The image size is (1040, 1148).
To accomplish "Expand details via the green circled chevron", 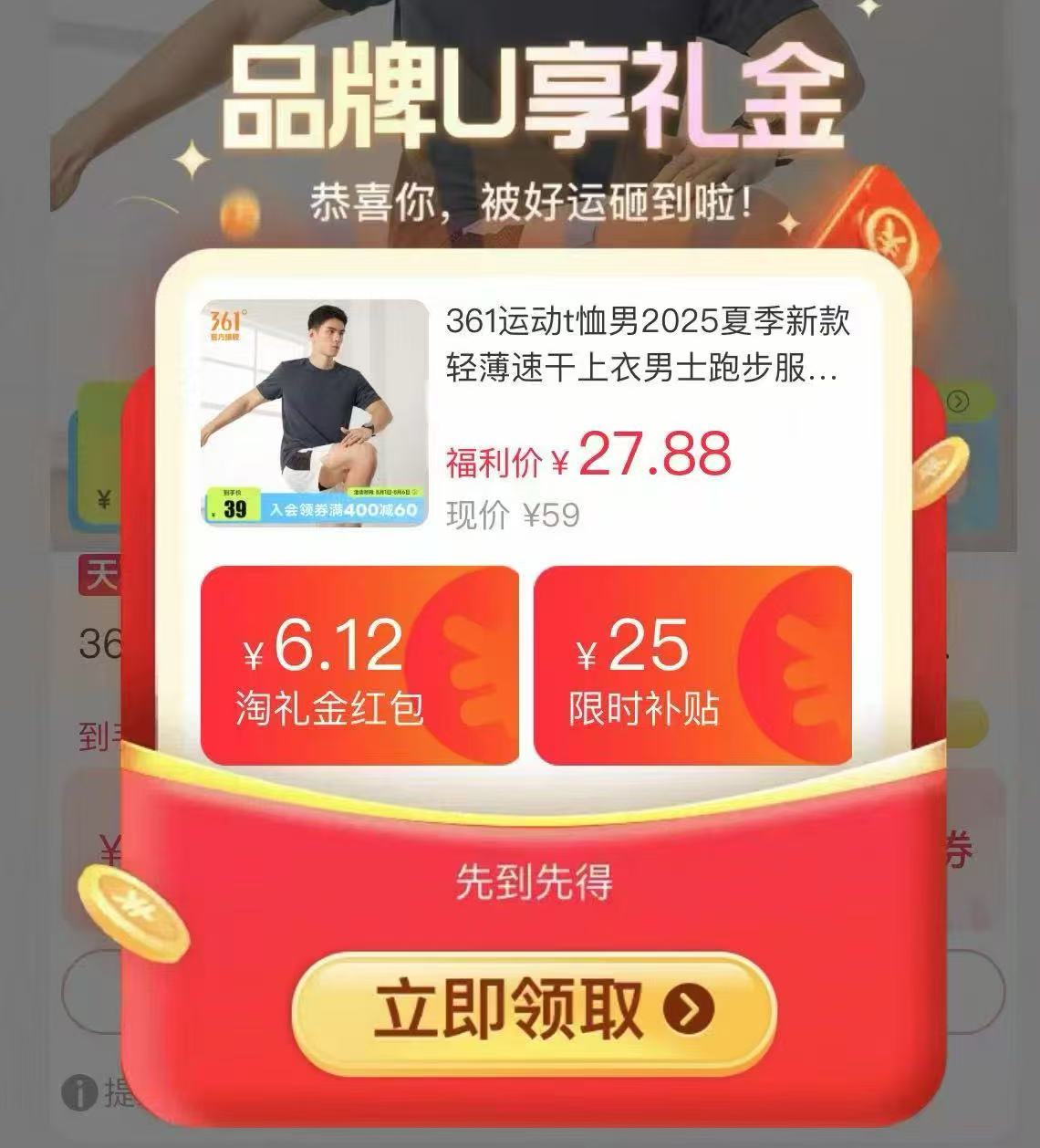I will (958, 401).
